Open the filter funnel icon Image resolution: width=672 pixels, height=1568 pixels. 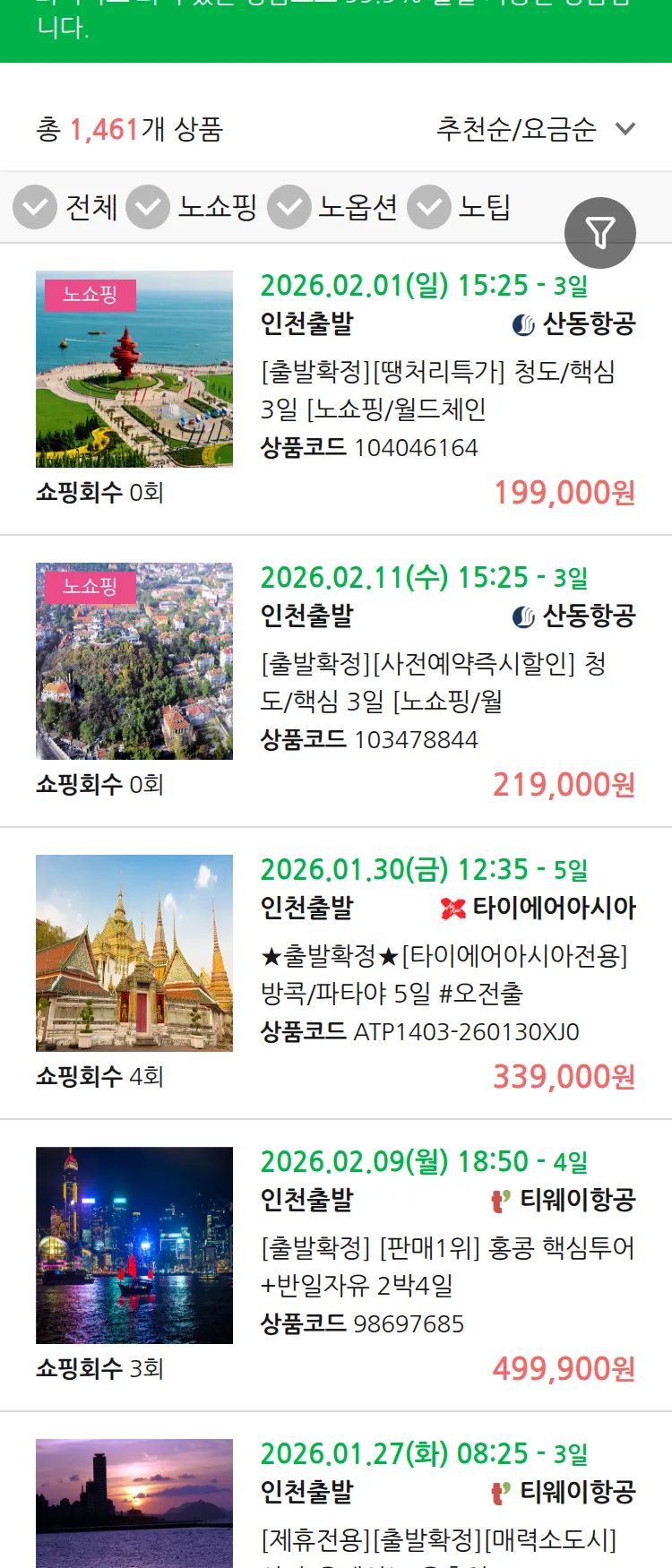[x=600, y=232]
